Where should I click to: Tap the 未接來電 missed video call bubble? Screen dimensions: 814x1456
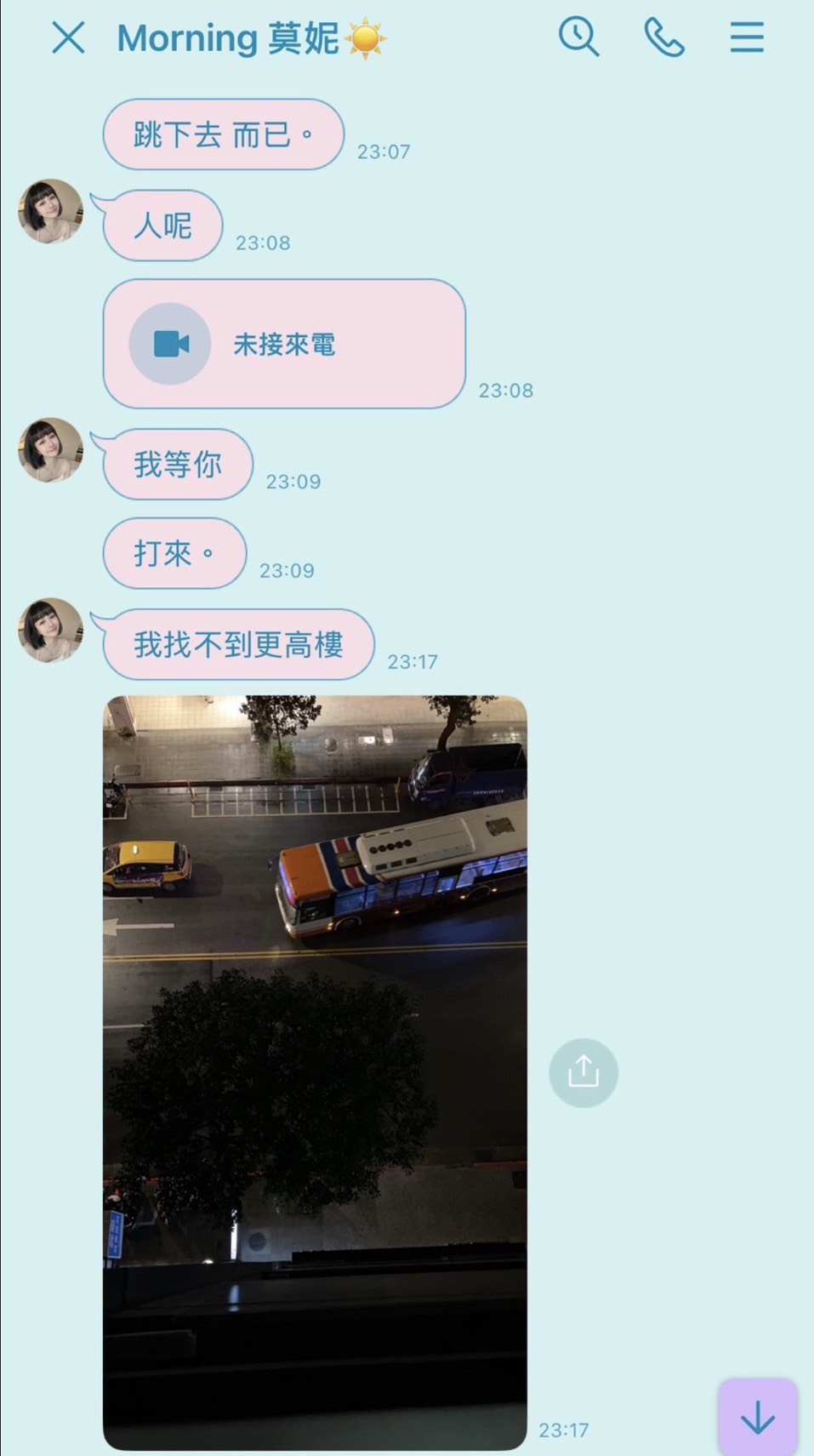(284, 344)
